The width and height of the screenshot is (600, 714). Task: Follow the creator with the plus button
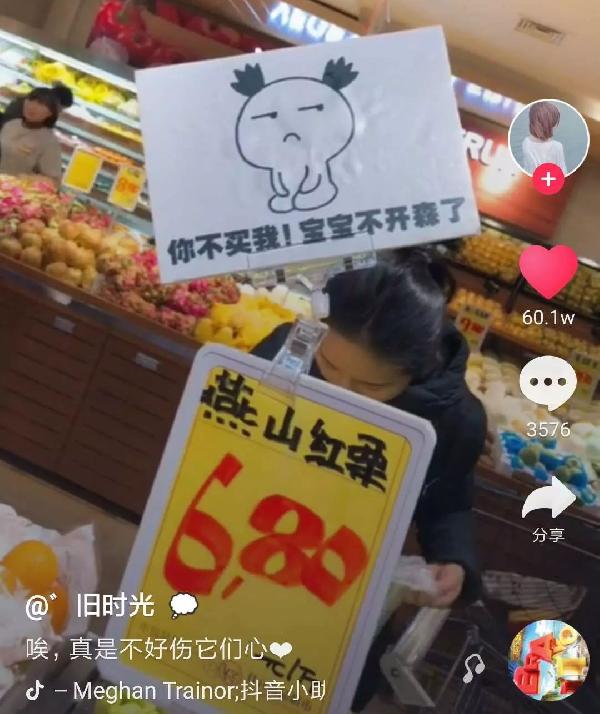548,180
